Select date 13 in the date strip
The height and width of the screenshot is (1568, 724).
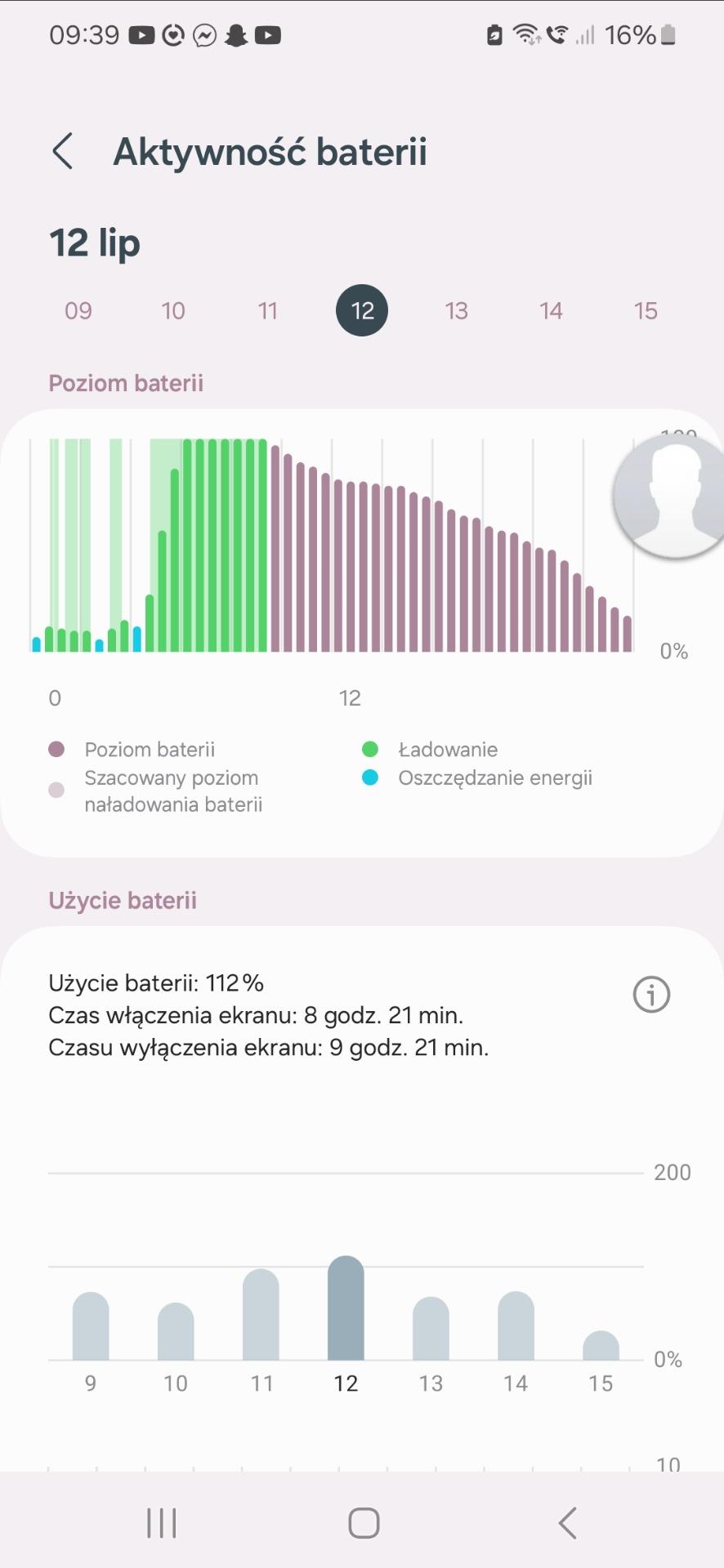(456, 310)
